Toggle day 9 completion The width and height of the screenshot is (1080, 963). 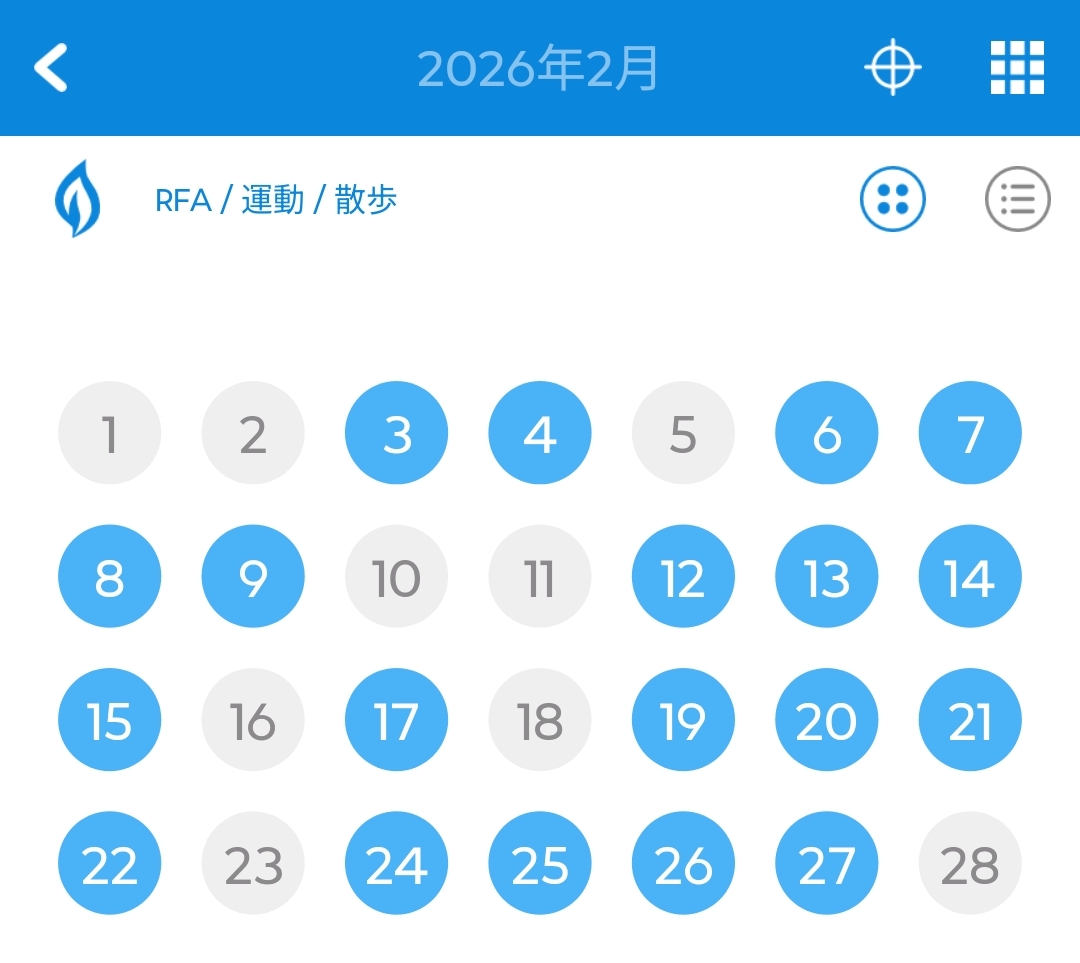coord(253,577)
